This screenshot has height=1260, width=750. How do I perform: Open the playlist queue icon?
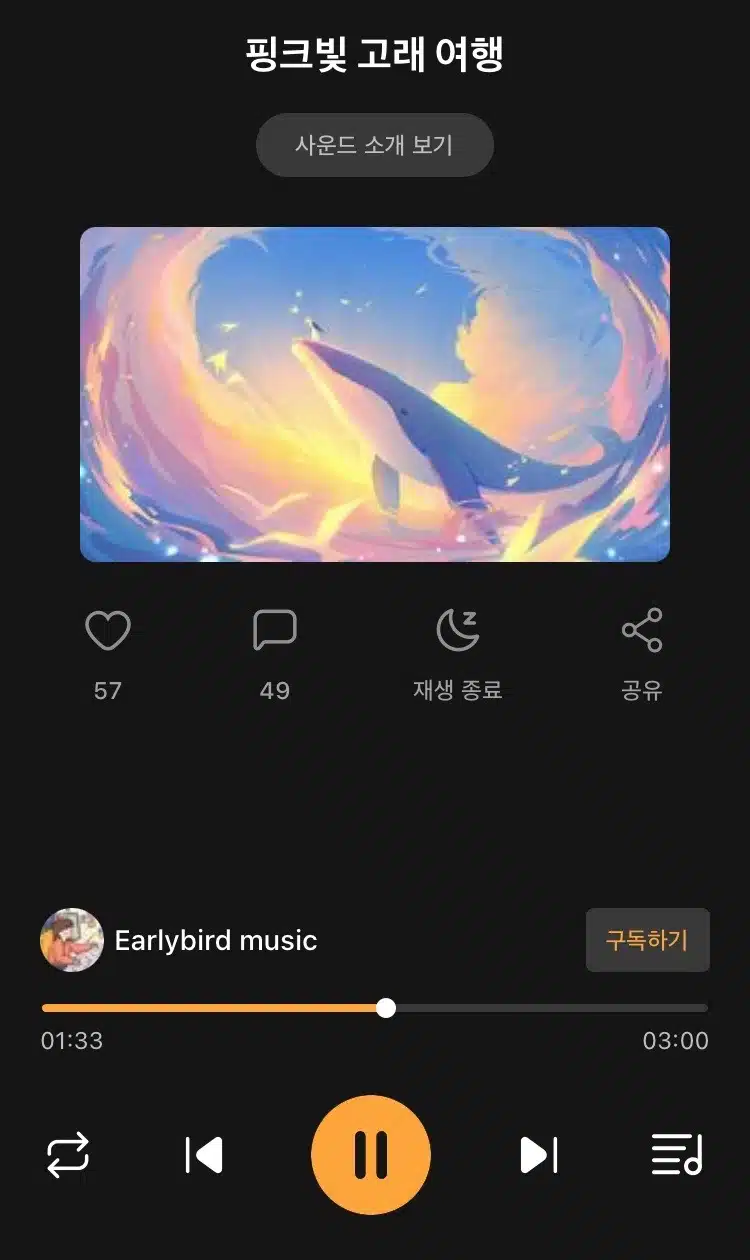(x=677, y=1155)
